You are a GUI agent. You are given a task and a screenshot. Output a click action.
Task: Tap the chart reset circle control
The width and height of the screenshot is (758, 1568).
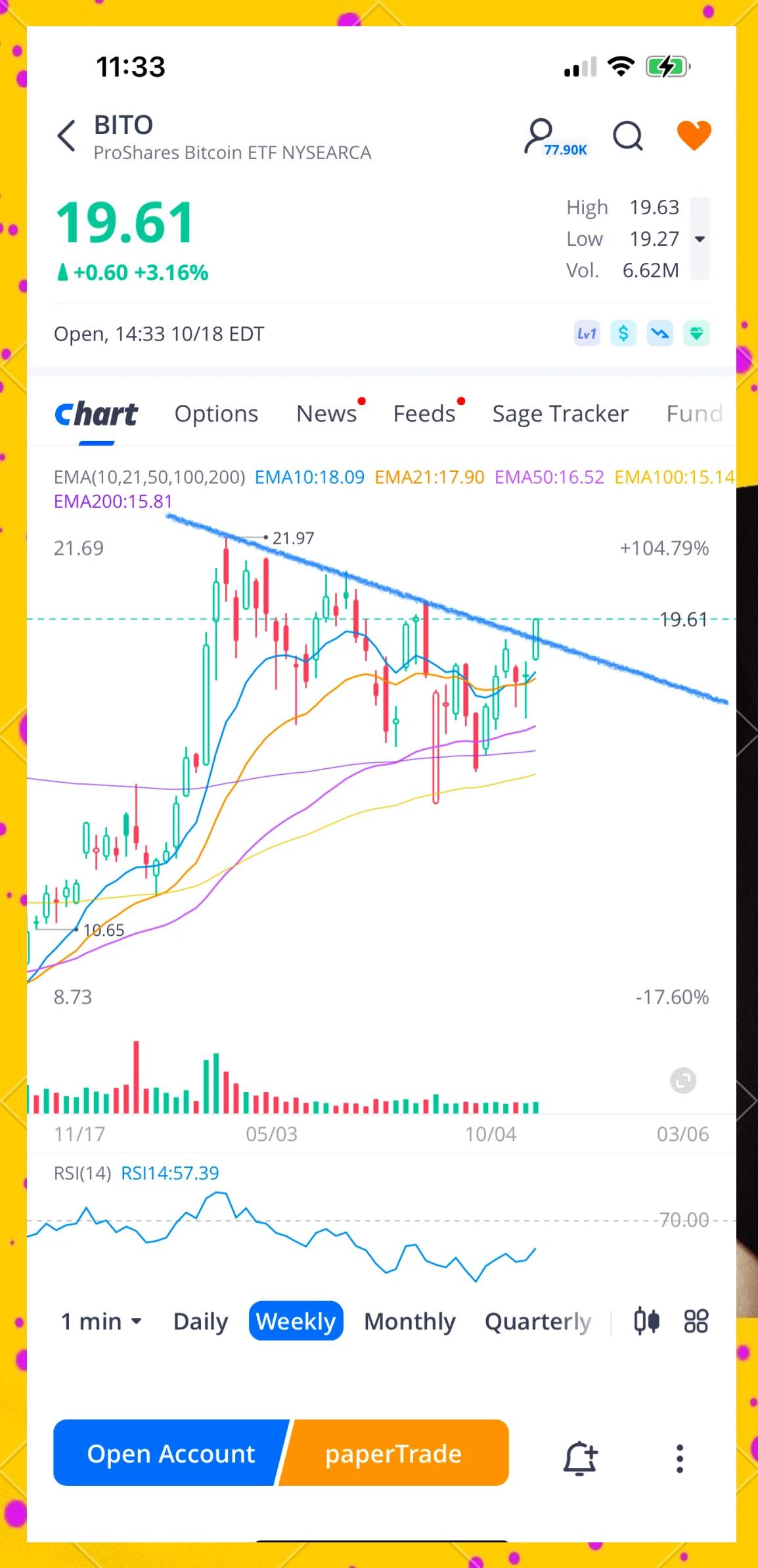(682, 1081)
